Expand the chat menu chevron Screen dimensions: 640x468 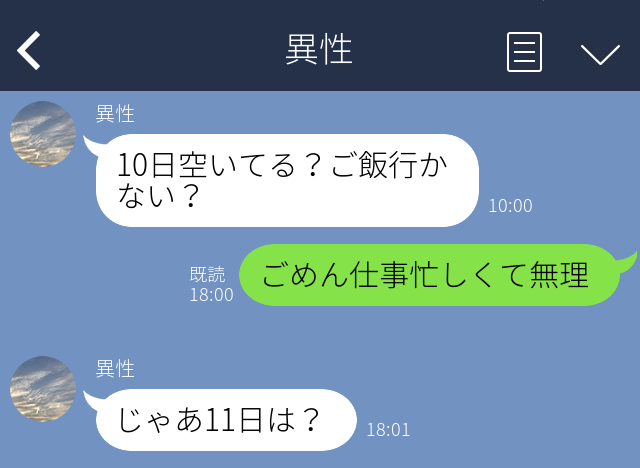point(600,54)
